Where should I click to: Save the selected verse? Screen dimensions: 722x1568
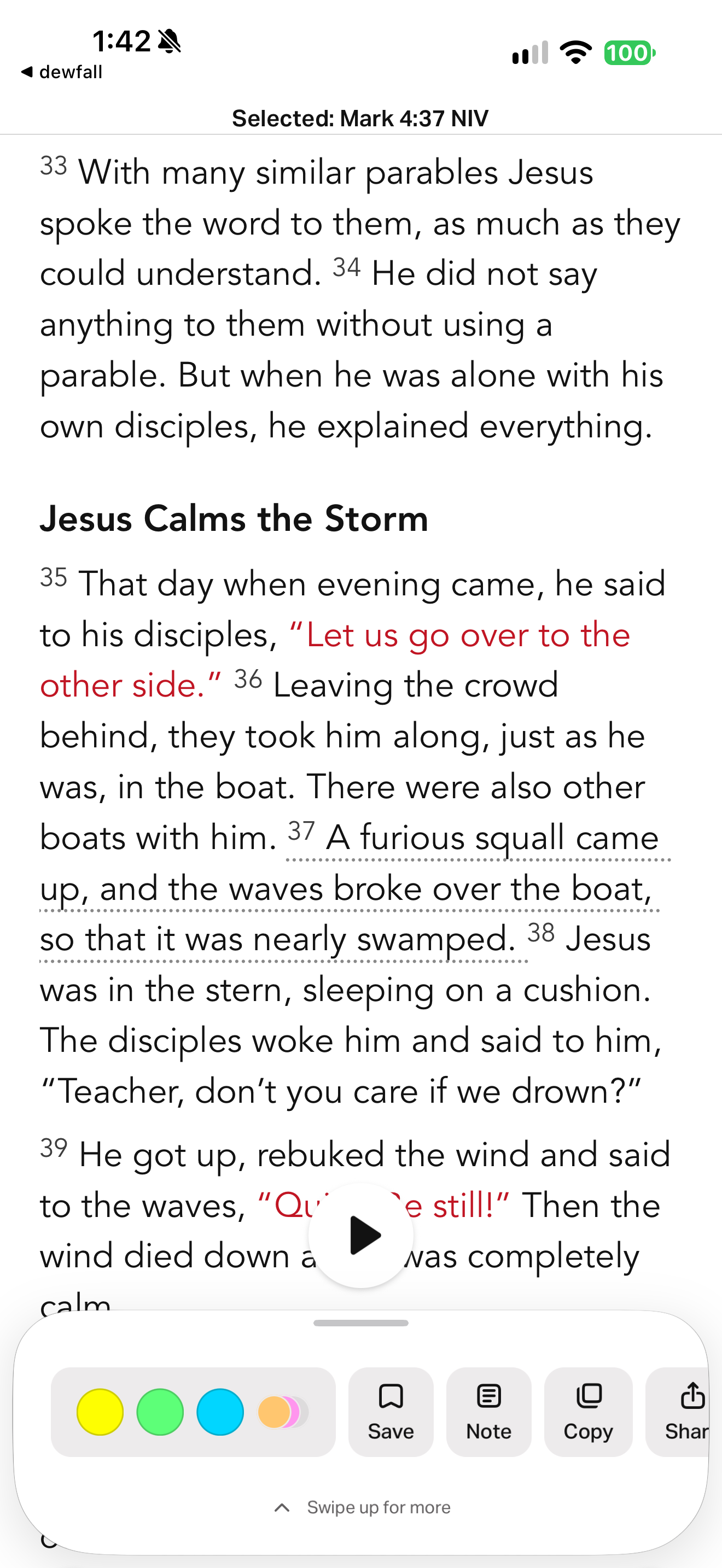point(391,1412)
